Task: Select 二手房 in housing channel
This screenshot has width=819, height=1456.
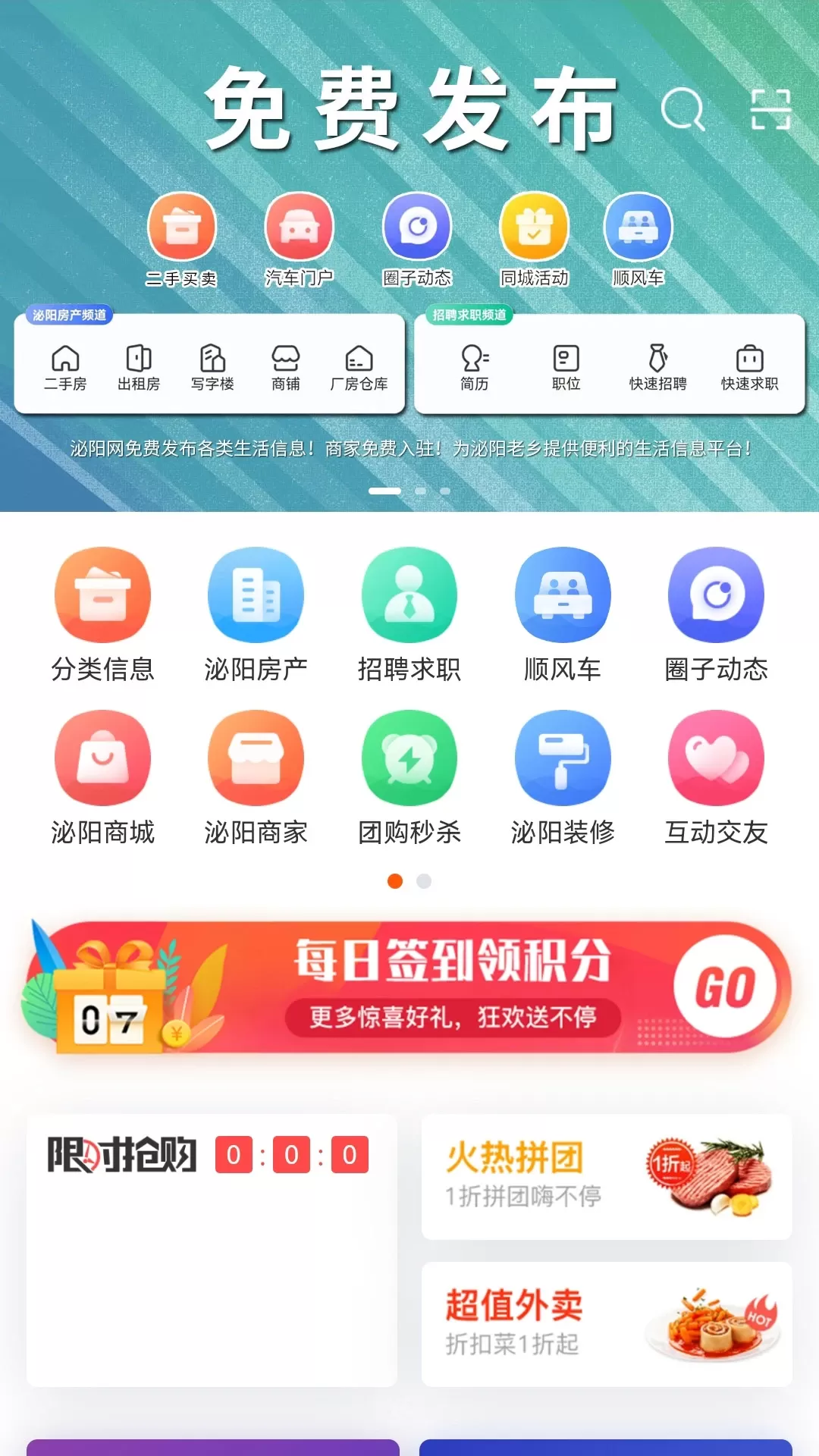Action: tap(65, 368)
